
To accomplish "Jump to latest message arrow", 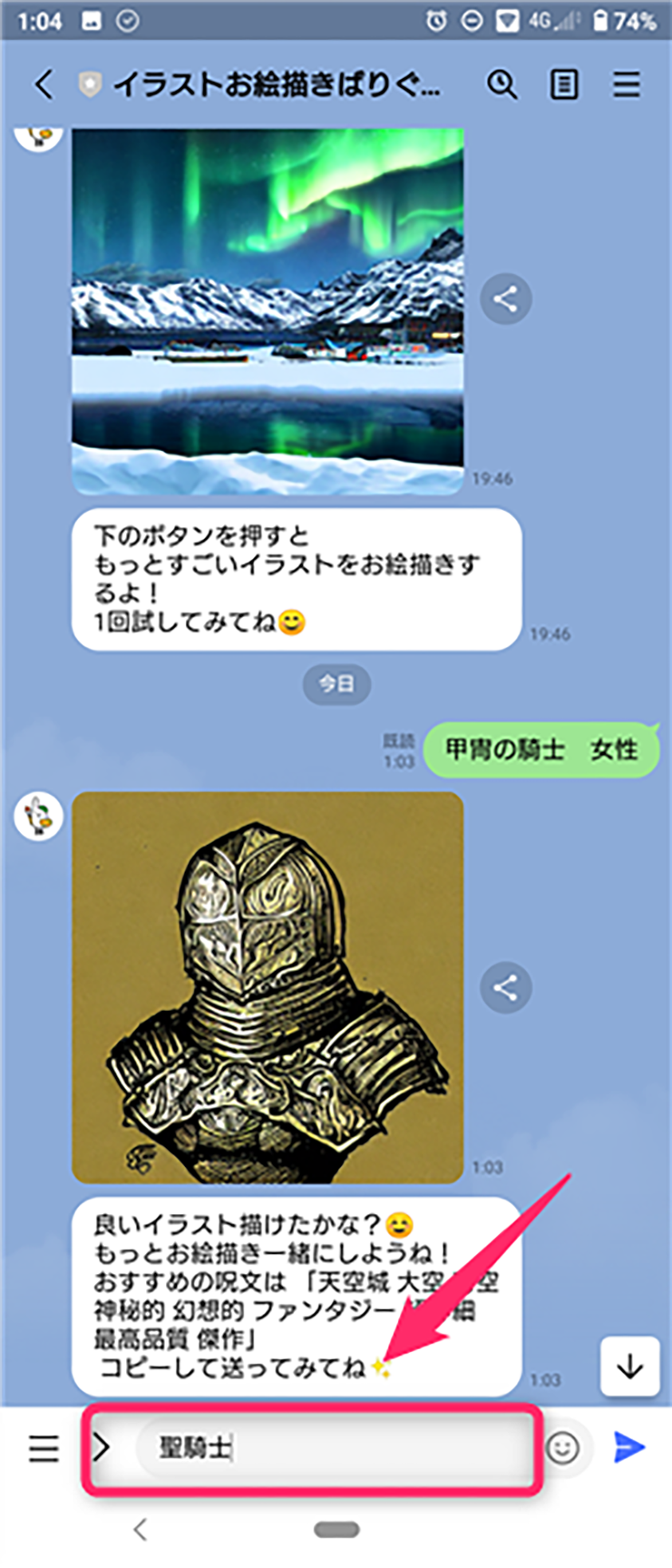I will [x=630, y=1366].
